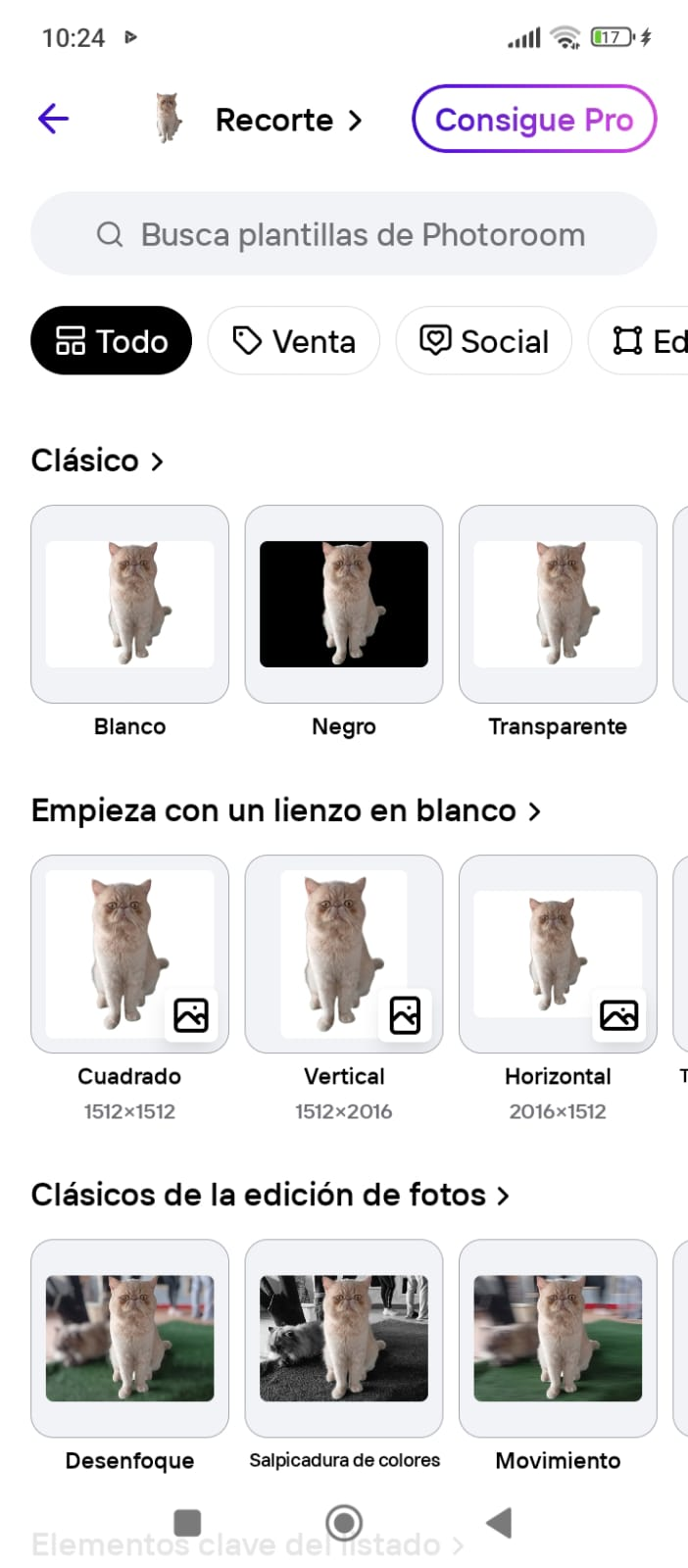688x1568 pixels.
Task: Tap the Consigue Pro button
Action: 533,120
